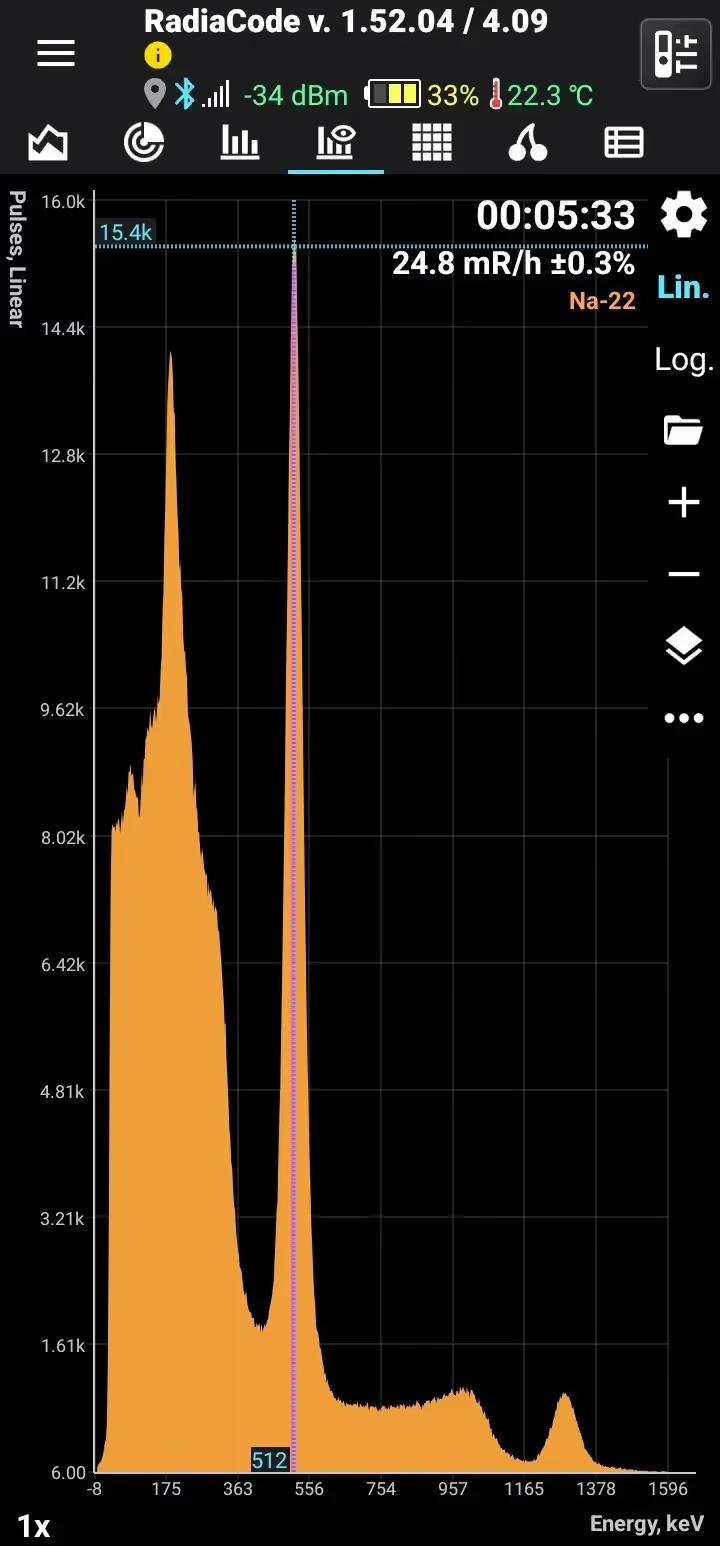Open the device settings panel icon
Image resolution: width=720 pixels, height=1546 pixels.
point(675,53)
